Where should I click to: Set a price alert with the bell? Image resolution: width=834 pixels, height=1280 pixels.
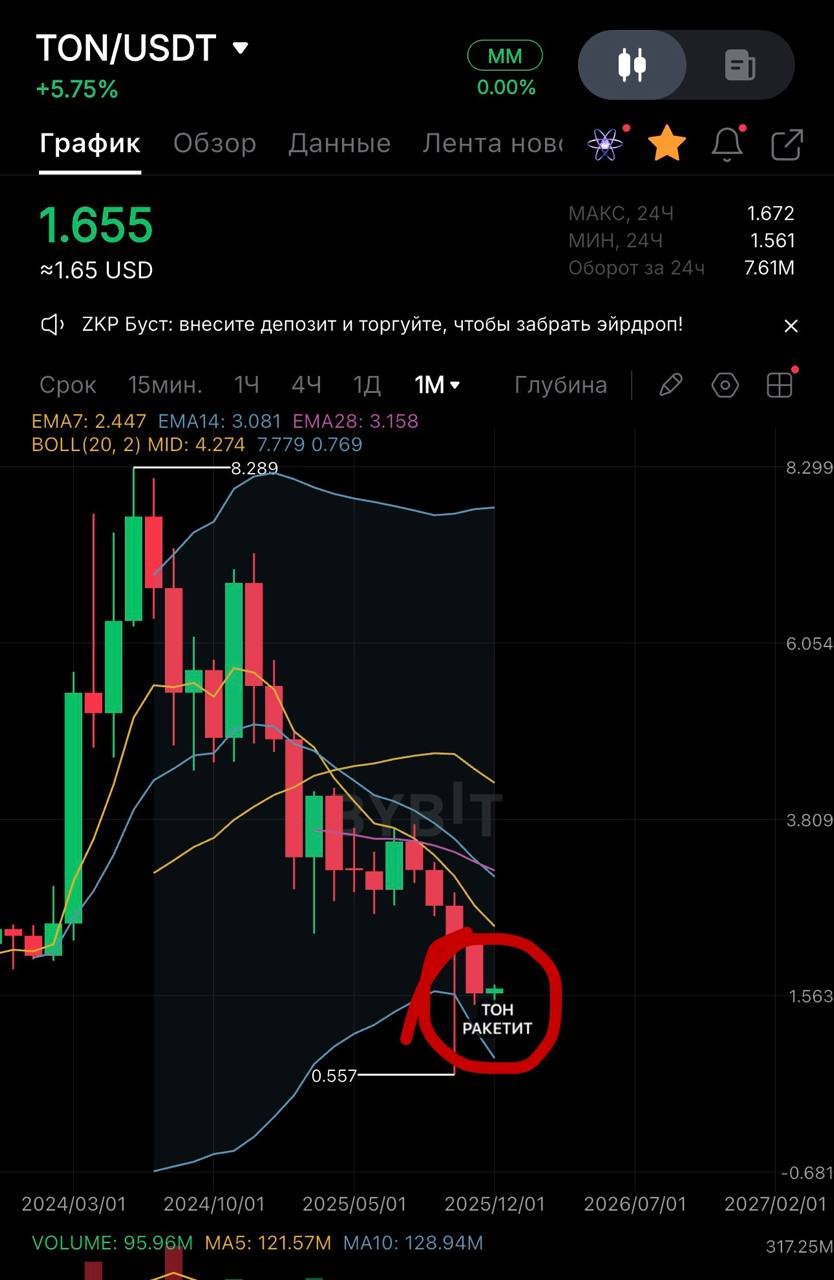(x=727, y=145)
